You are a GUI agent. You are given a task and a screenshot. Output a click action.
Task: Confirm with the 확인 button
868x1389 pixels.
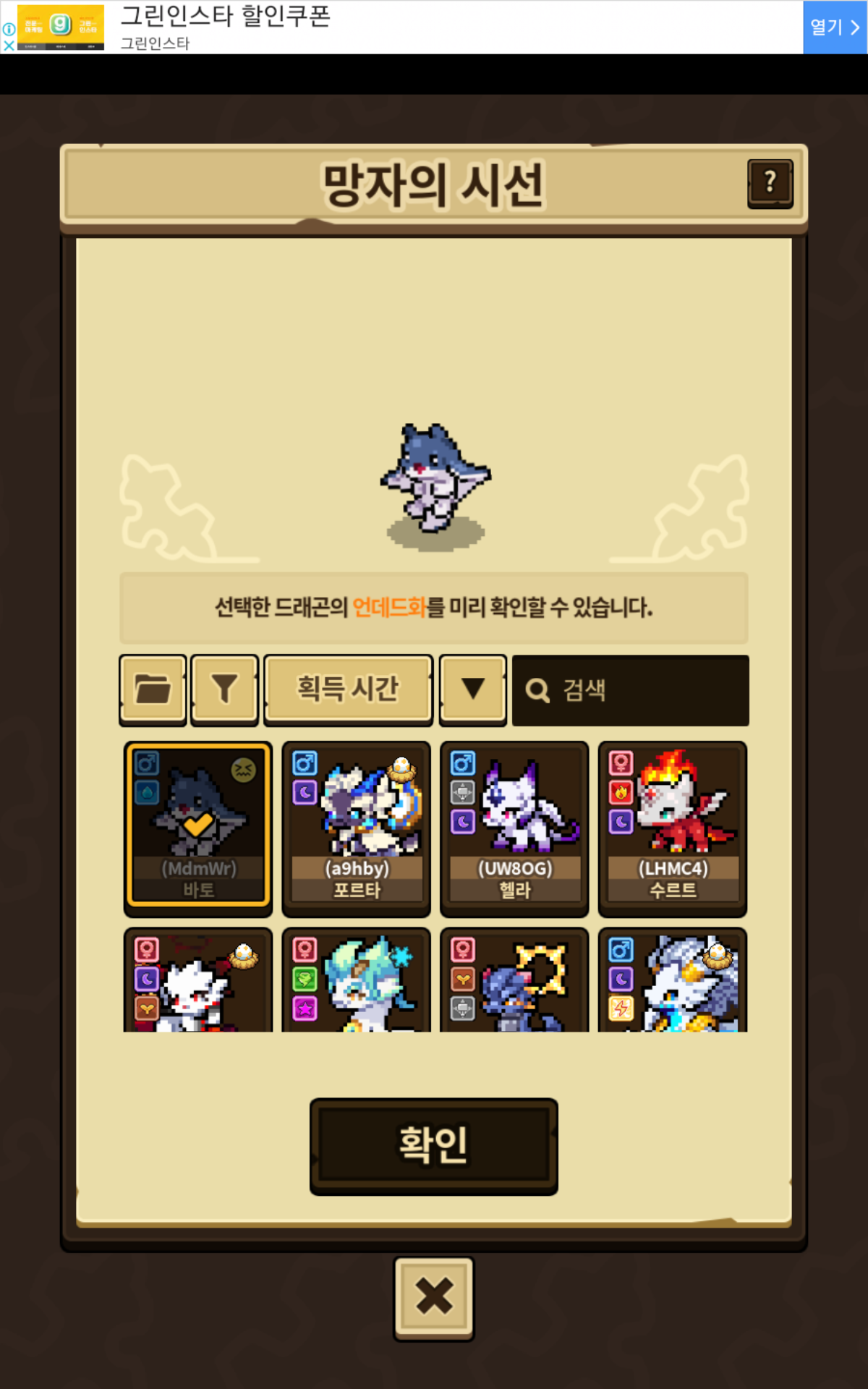point(433,1146)
